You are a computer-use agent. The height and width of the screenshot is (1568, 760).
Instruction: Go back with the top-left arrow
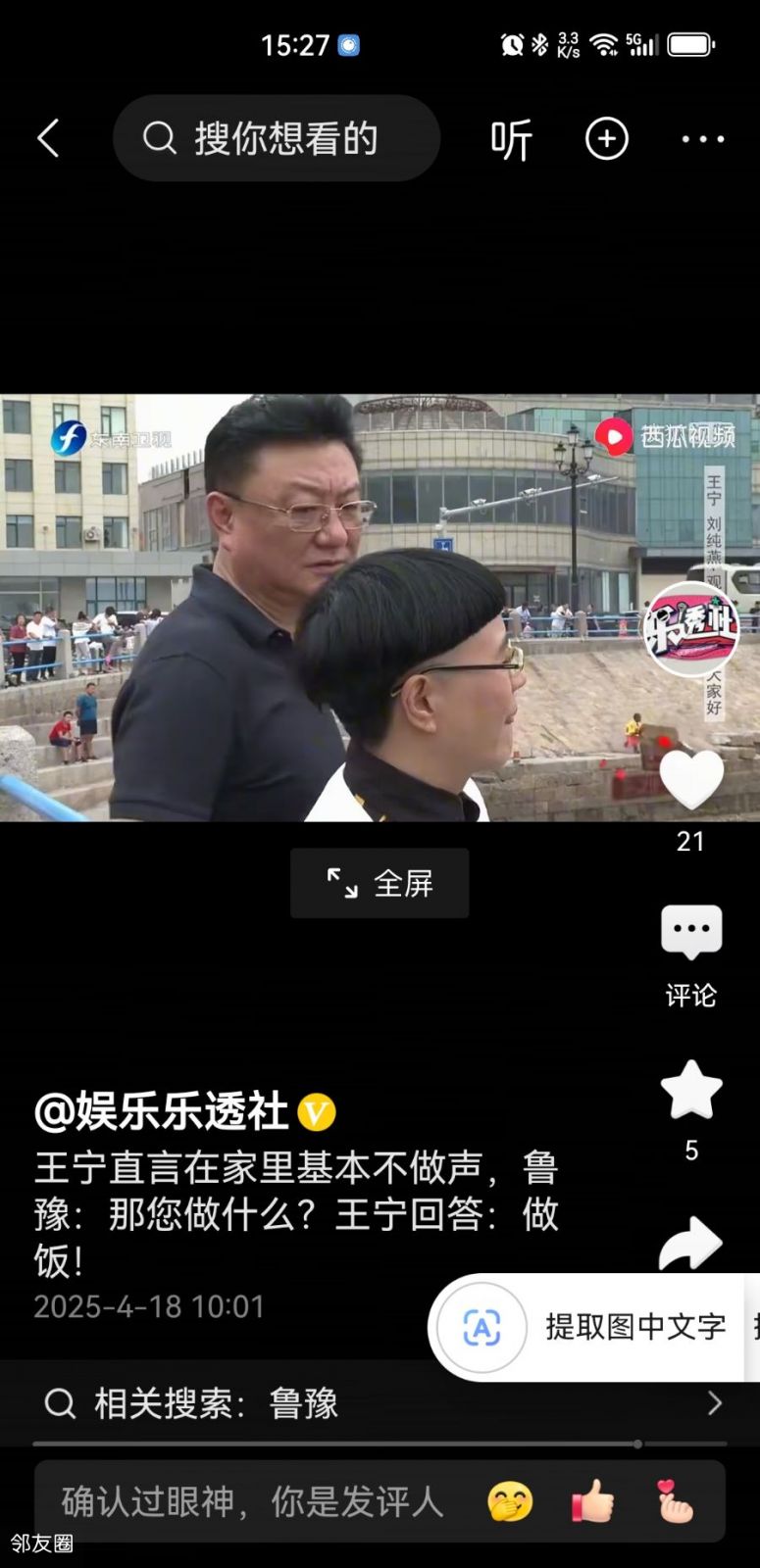[x=48, y=138]
